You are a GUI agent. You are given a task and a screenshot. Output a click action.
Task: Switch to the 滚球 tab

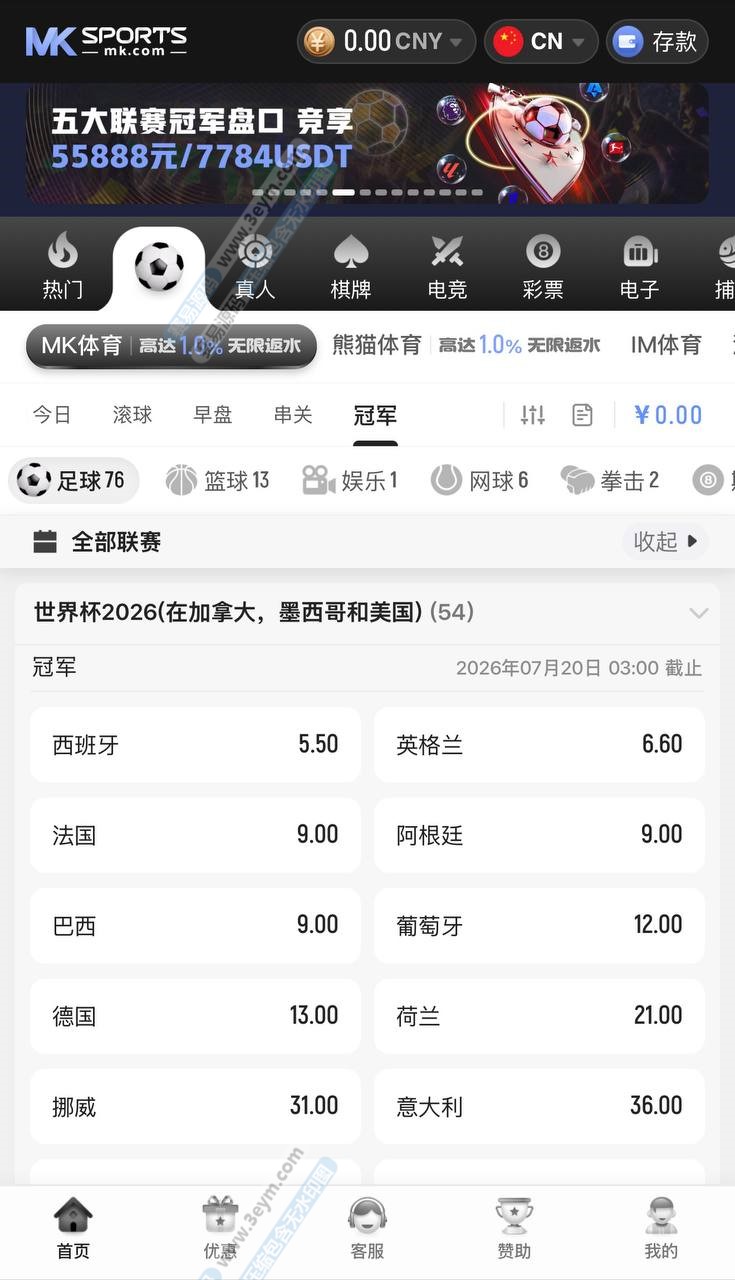(x=132, y=415)
